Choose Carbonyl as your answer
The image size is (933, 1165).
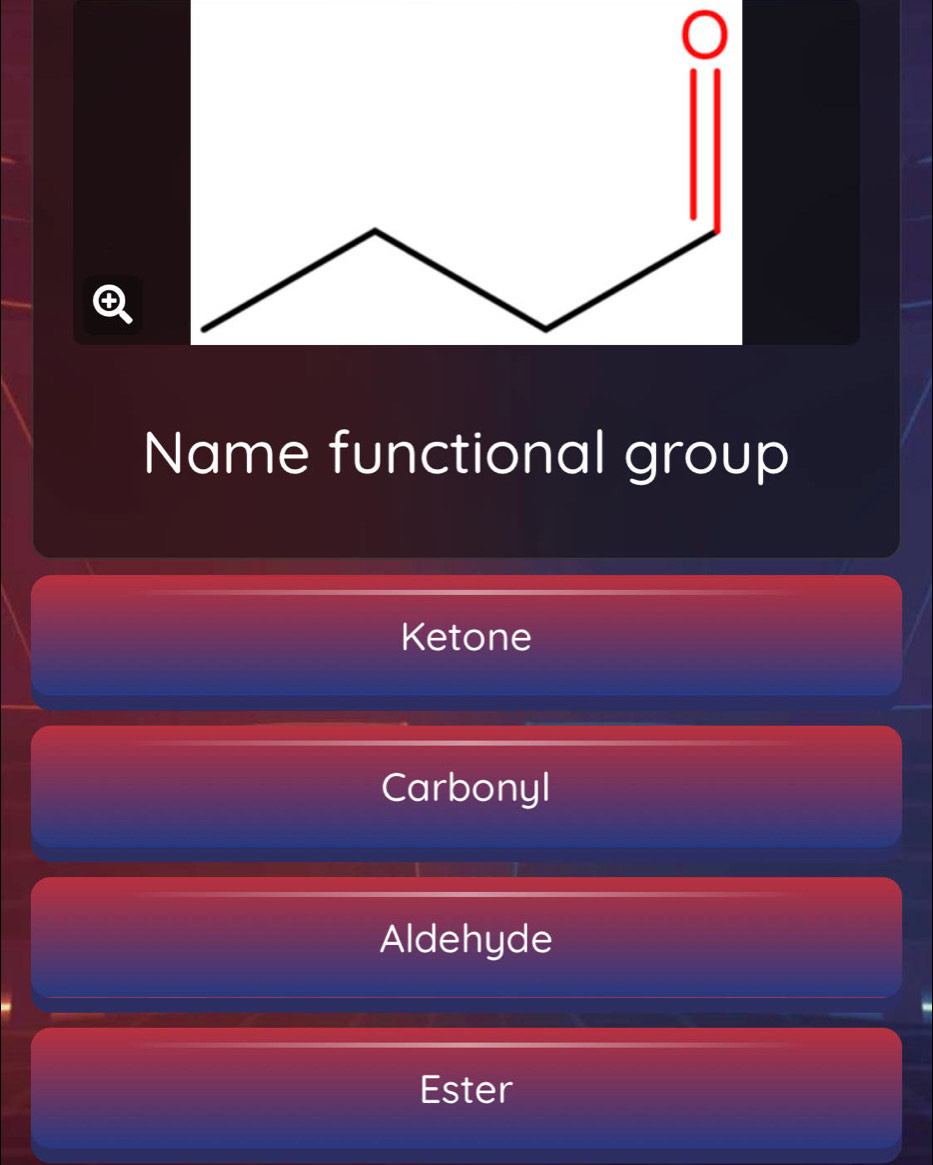[466, 788]
